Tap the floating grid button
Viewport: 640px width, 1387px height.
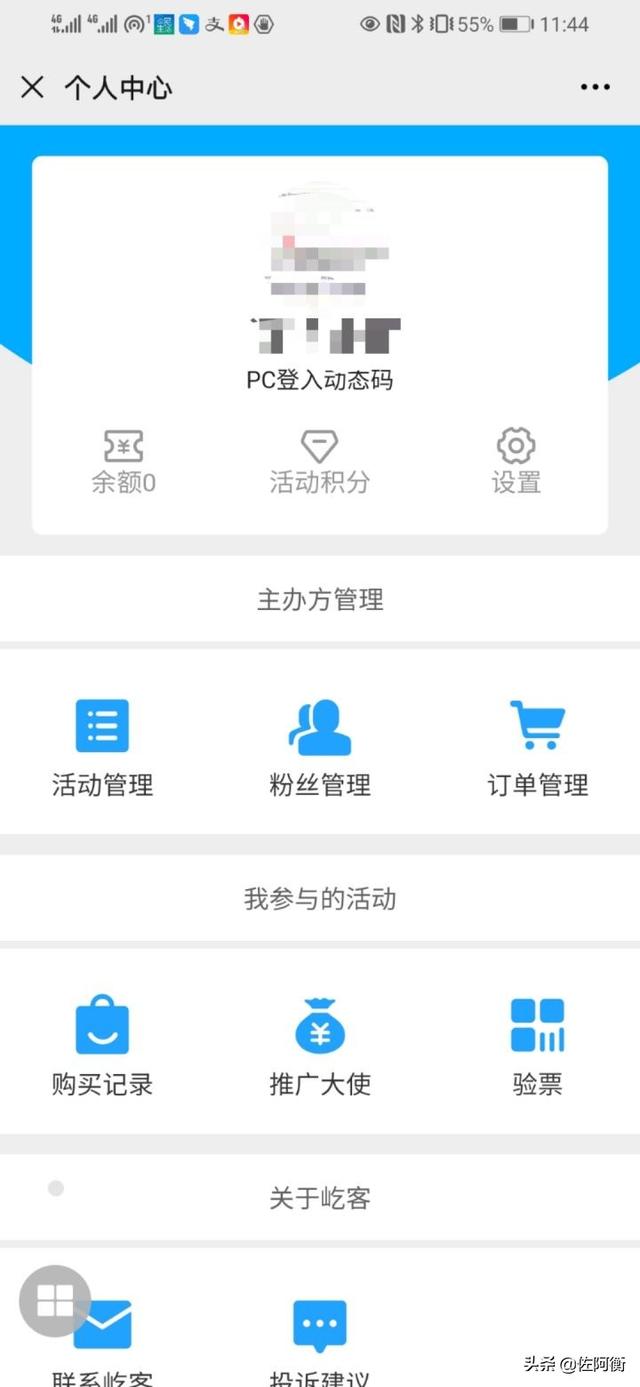tap(55, 1301)
